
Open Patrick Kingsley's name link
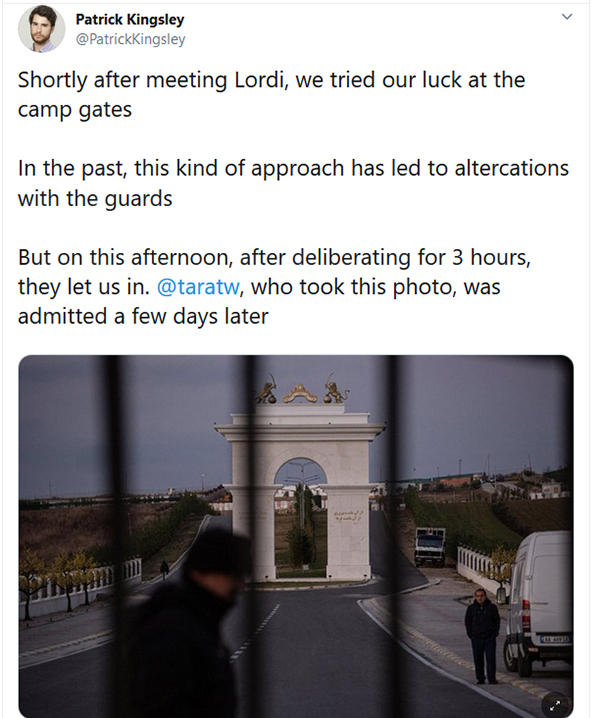[x=129, y=19]
